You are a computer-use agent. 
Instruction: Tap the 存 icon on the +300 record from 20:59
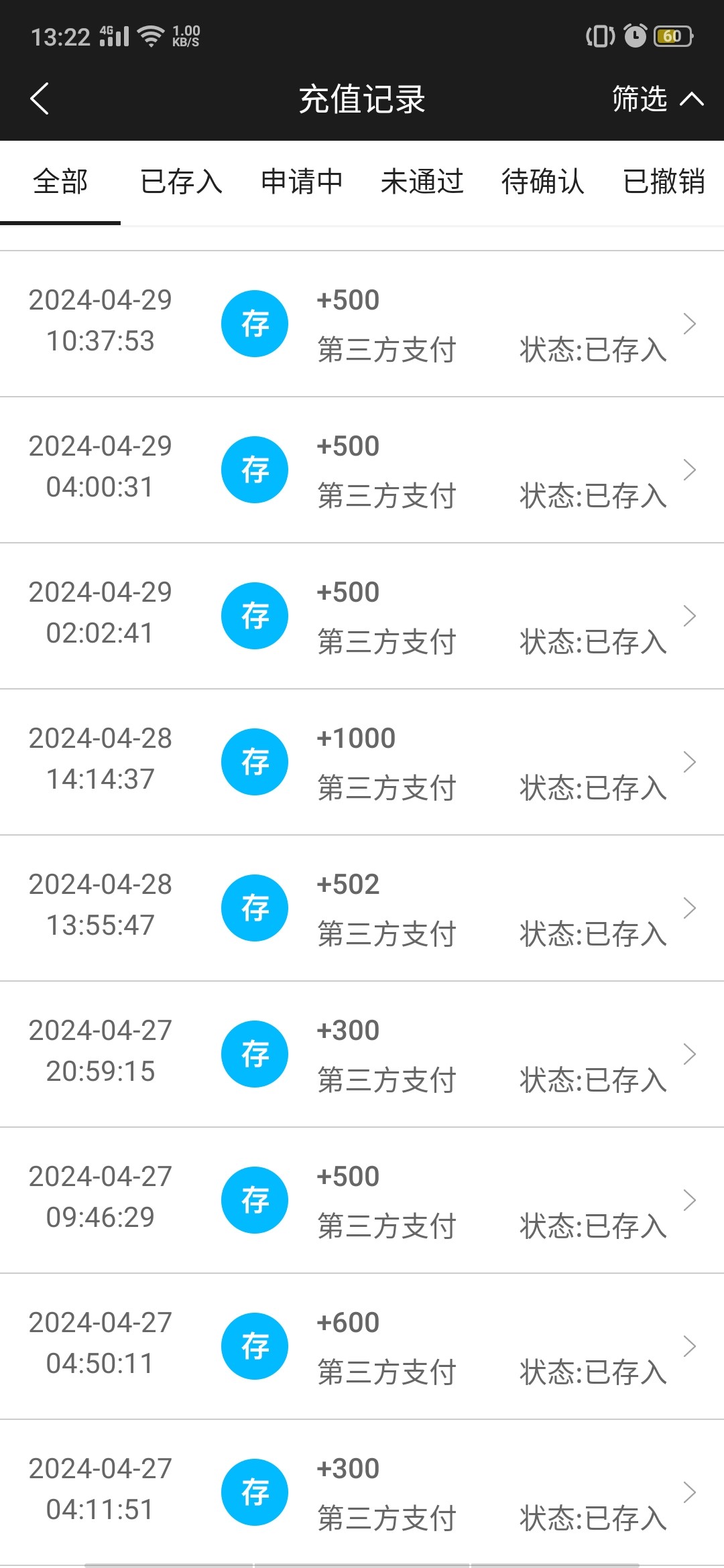(x=255, y=1054)
